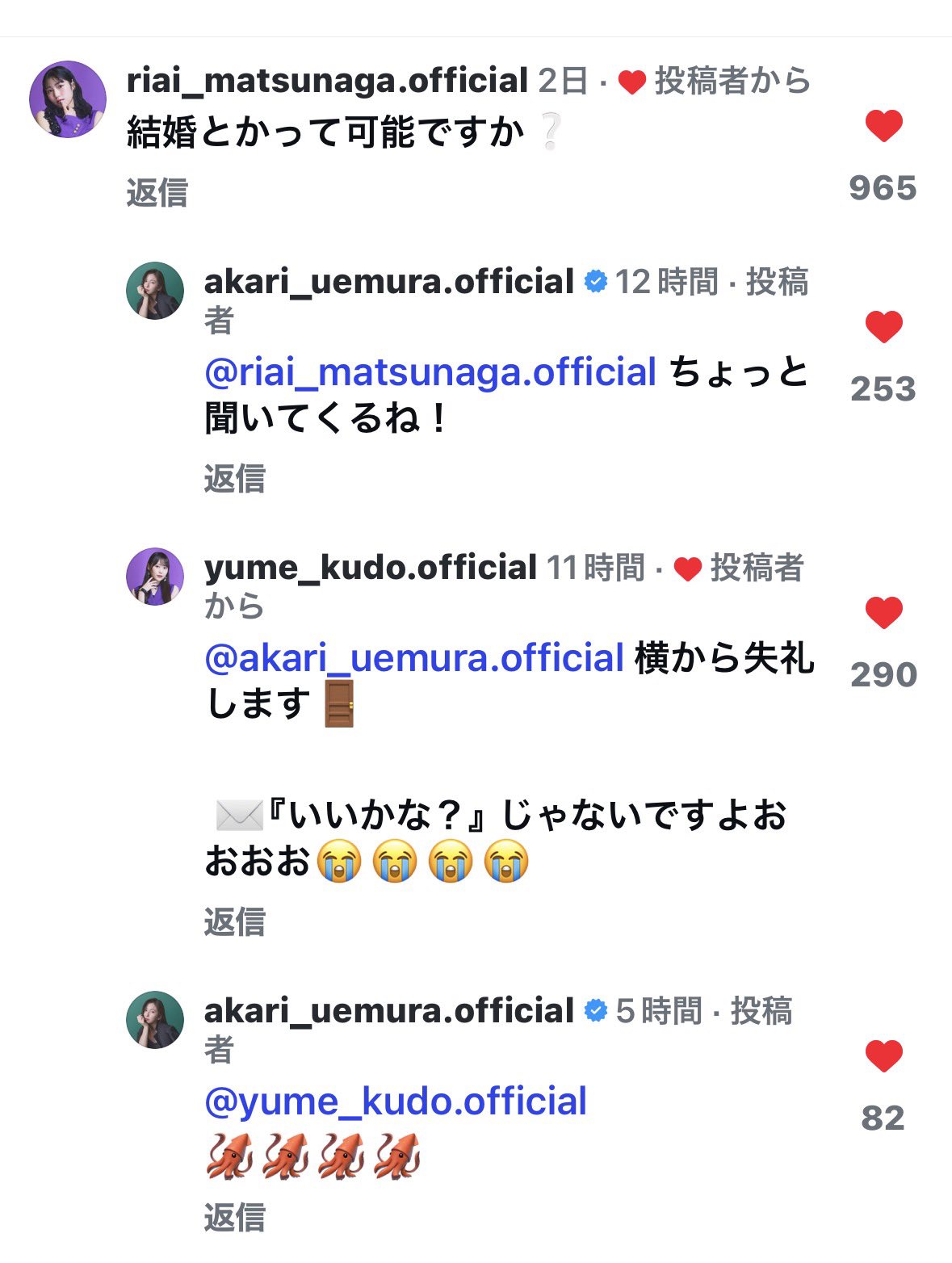The height and width of the screenshot is (1263, 952).
Task: Open the yume_kudo.official username
Action: point(371,568)
